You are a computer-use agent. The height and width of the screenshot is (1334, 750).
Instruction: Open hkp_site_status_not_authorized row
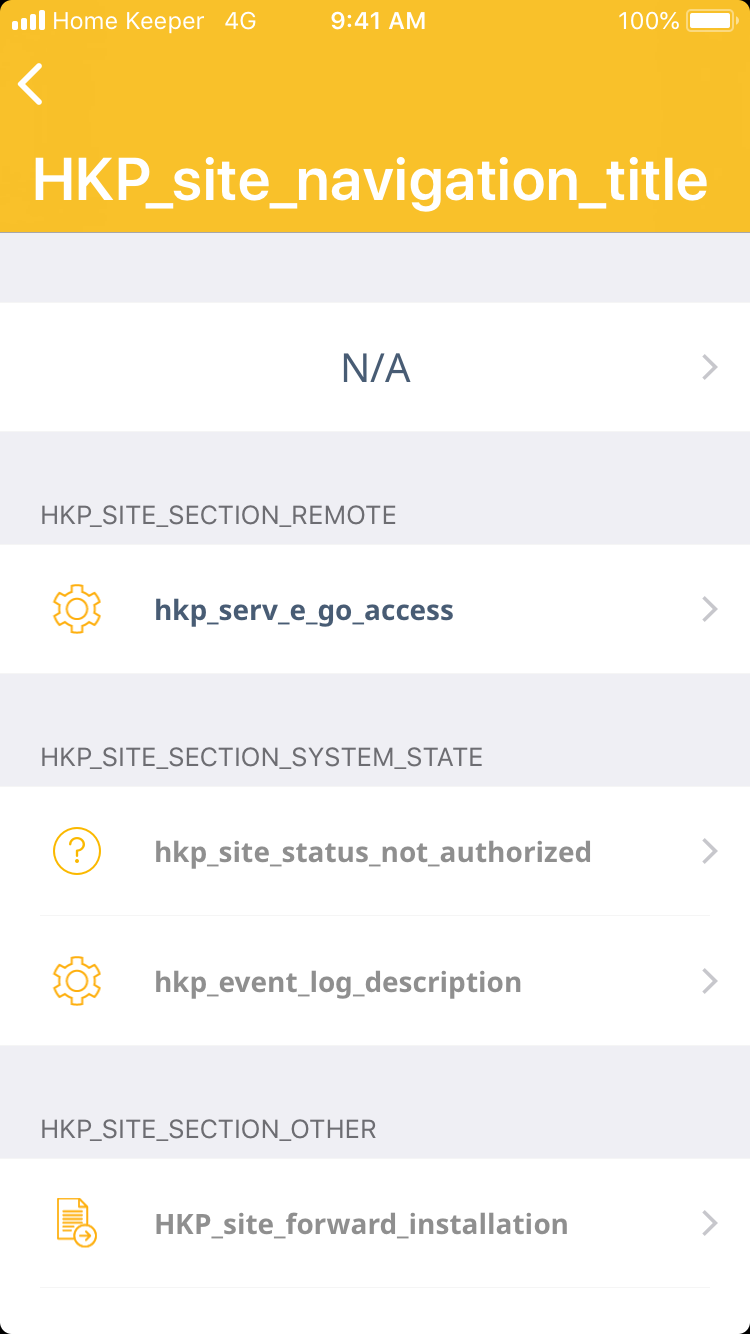tap(375, 852)
